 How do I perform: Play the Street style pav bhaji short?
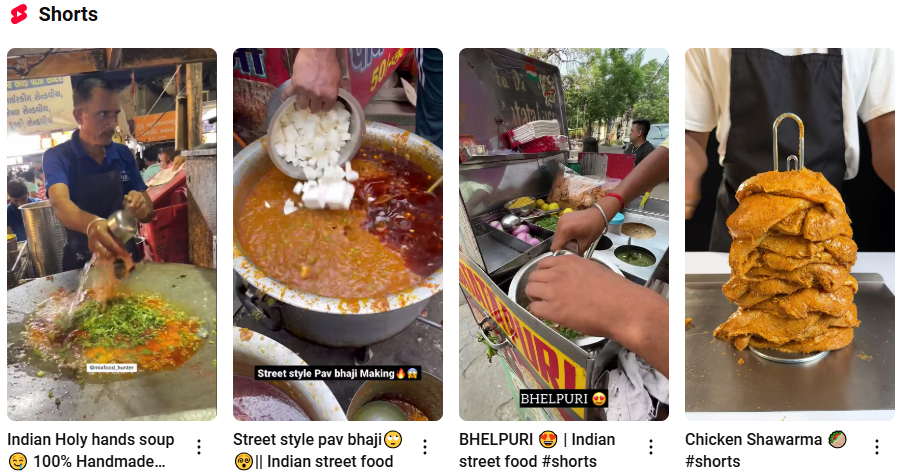[337, 234]
